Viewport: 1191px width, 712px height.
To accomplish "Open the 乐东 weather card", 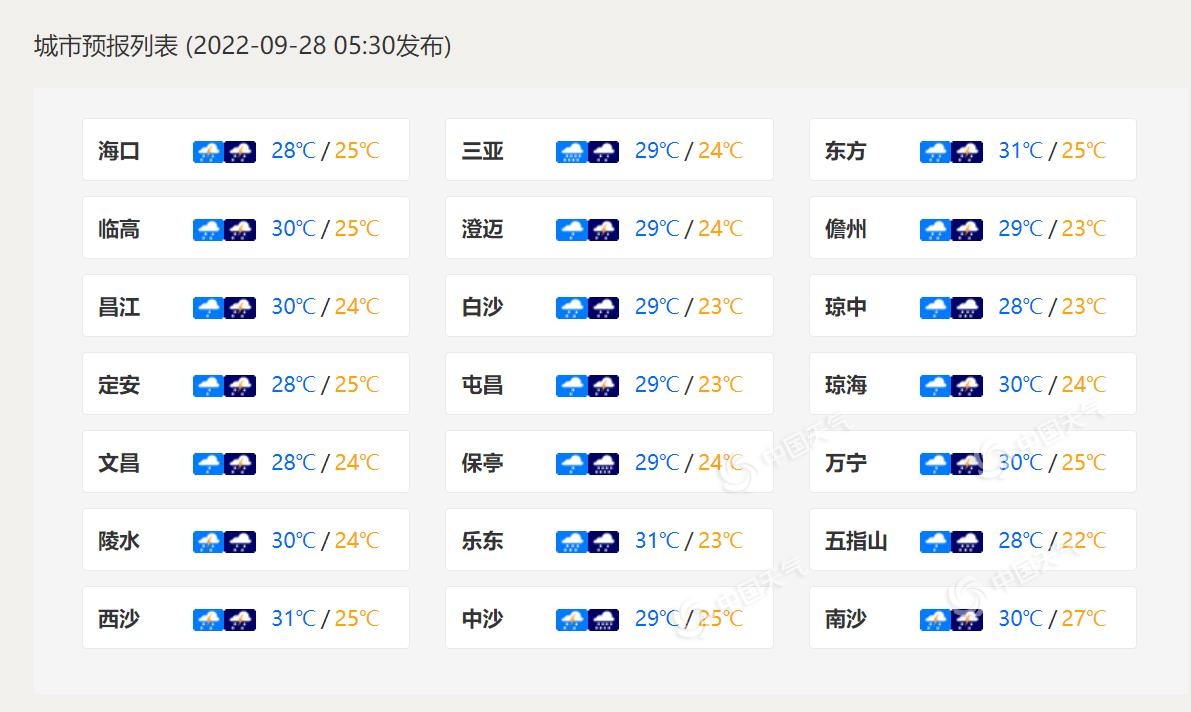I will 608,540.
